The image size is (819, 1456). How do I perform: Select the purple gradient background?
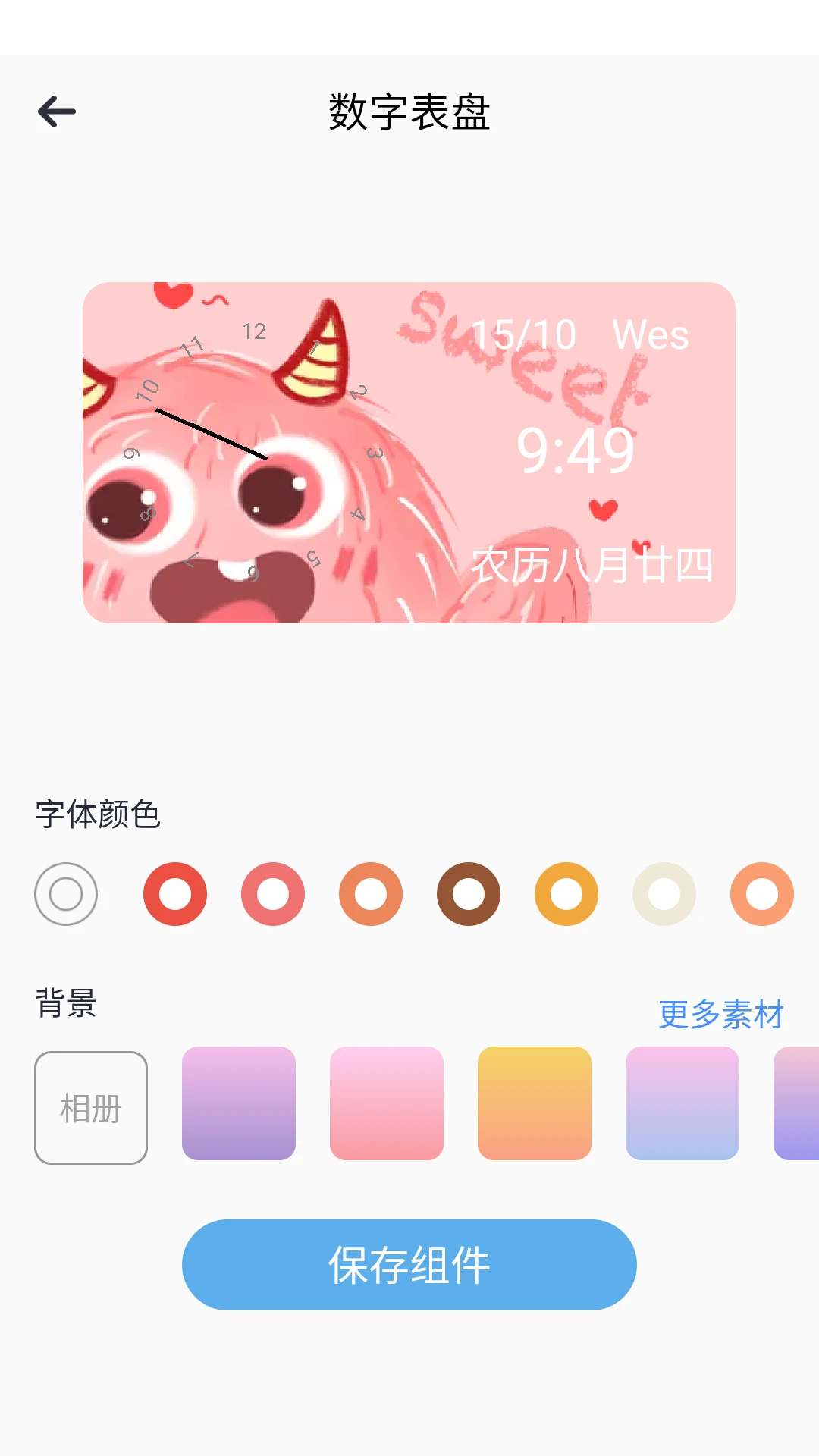[239, 1106]
